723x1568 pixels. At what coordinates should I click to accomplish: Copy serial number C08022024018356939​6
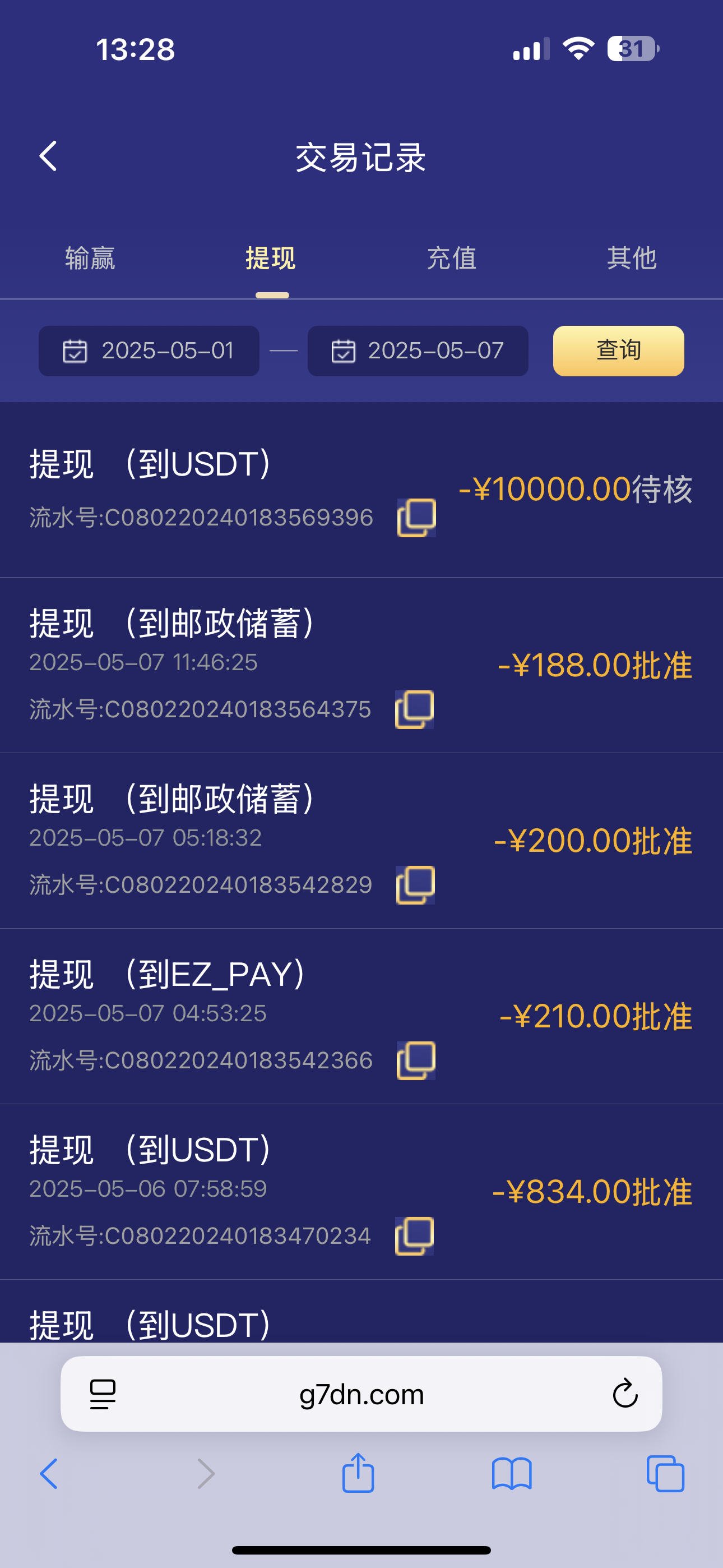tap(417, 518)
